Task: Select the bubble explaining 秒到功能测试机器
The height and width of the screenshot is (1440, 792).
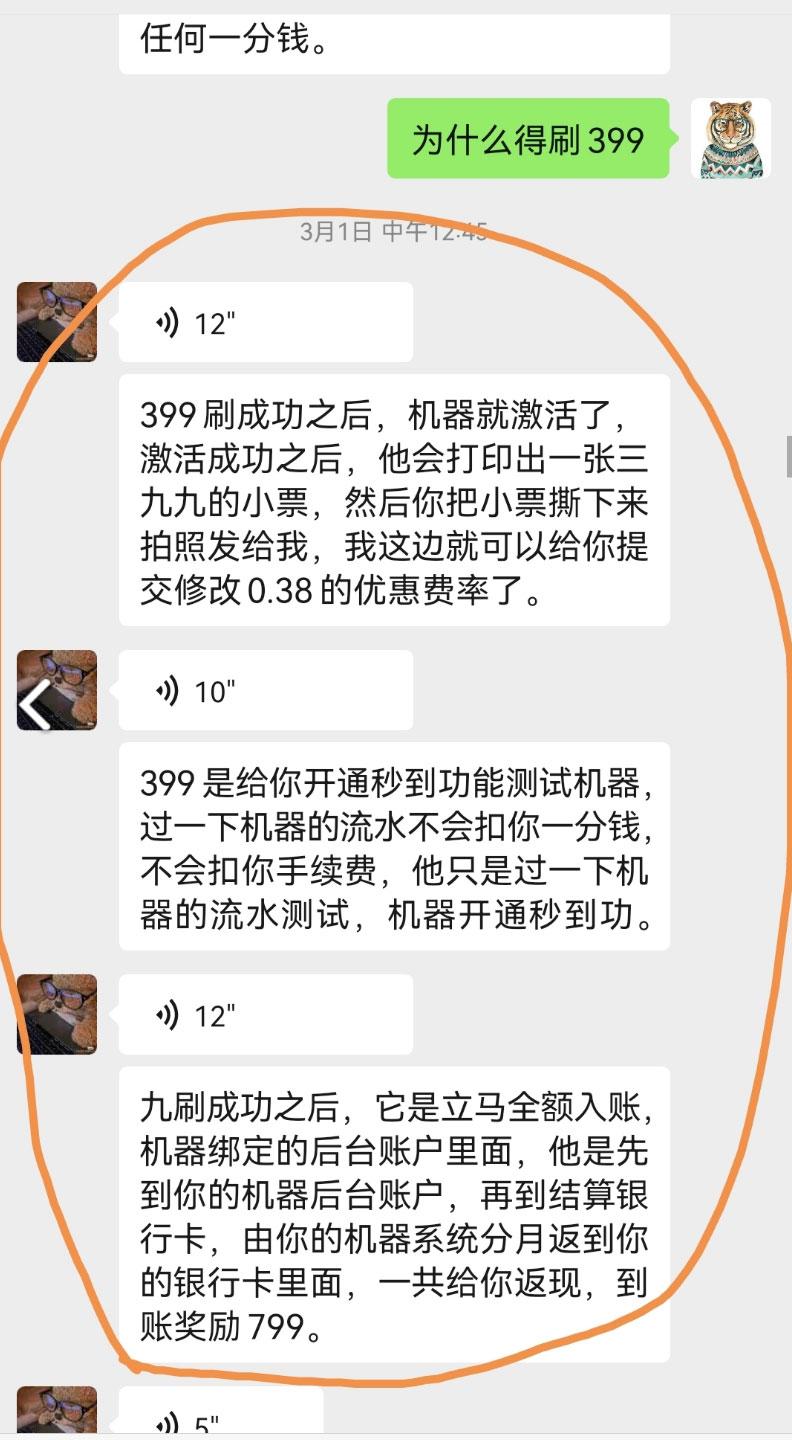Action: click(396, 843)
